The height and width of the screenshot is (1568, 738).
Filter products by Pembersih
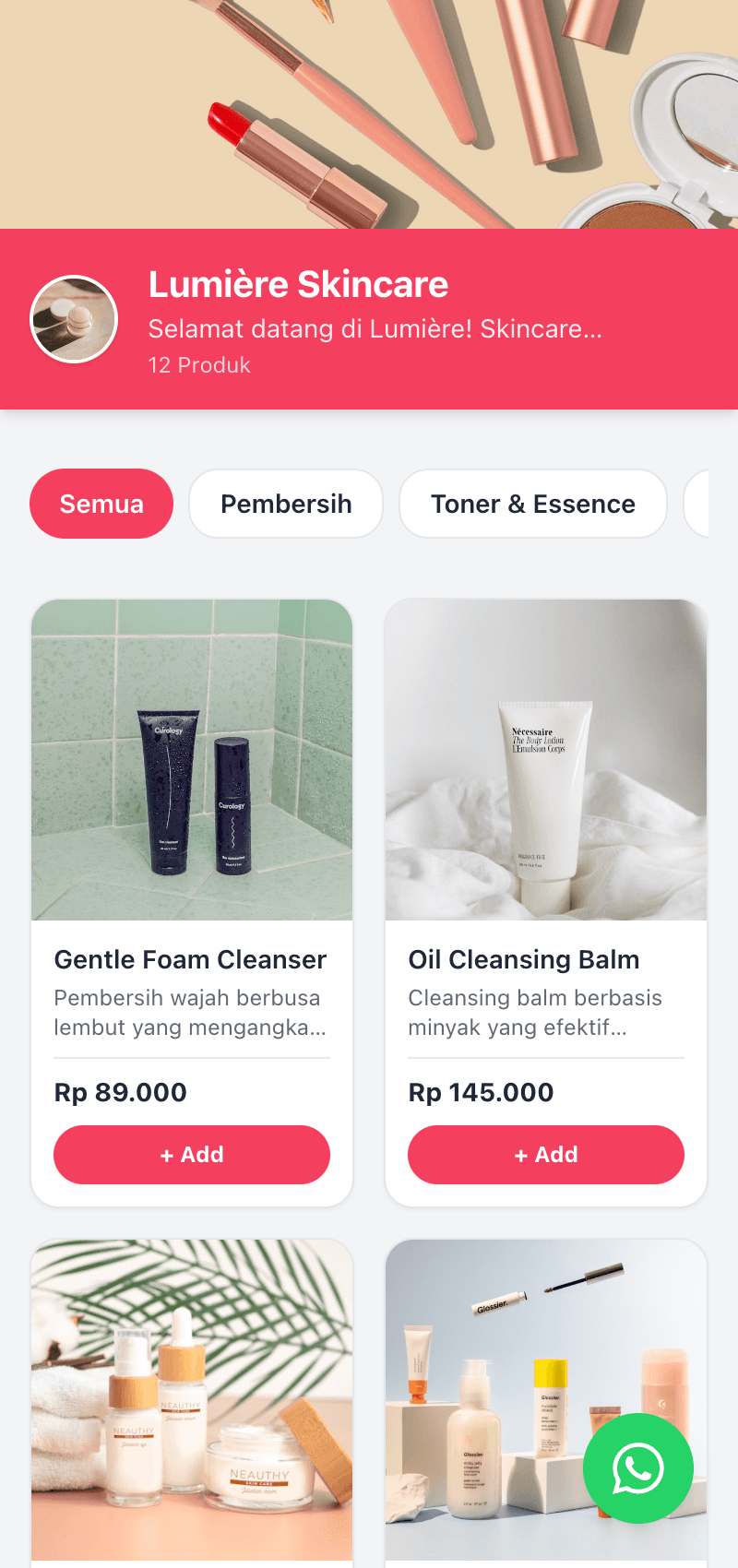click(x=286, y=504)
